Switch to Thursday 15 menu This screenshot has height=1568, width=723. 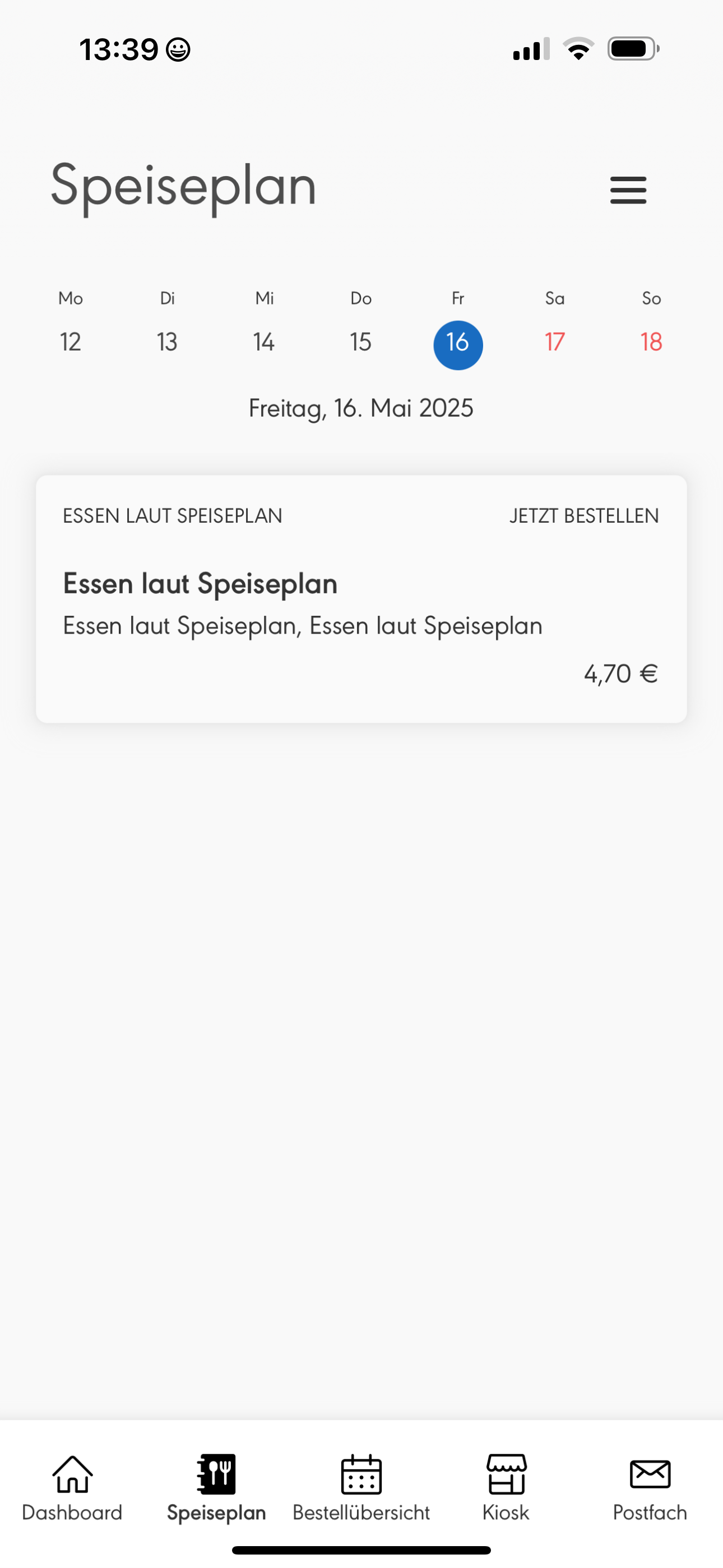pyautogui.click(x=361, y=342)
